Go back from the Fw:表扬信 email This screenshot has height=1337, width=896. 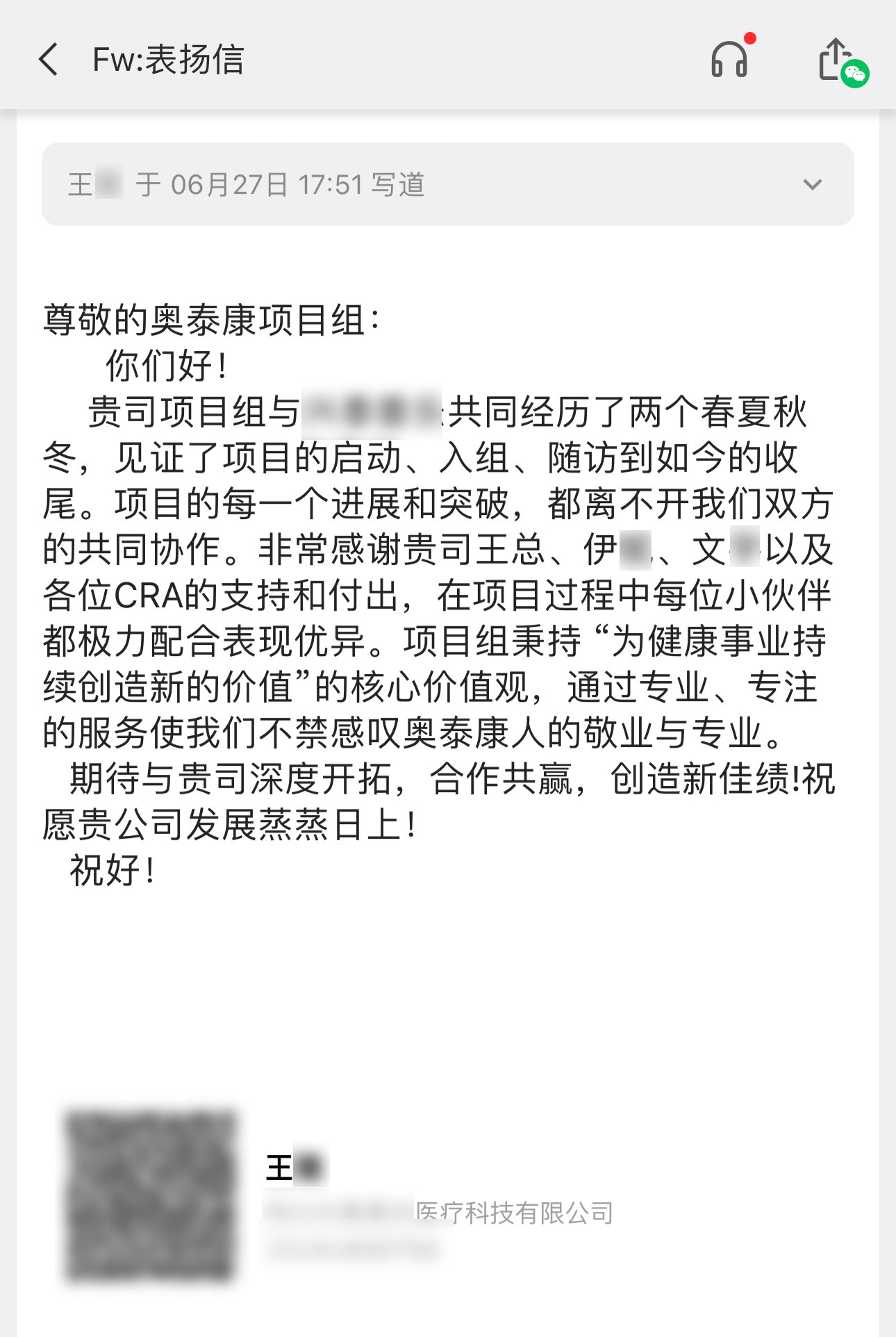[x=49, y=59]
